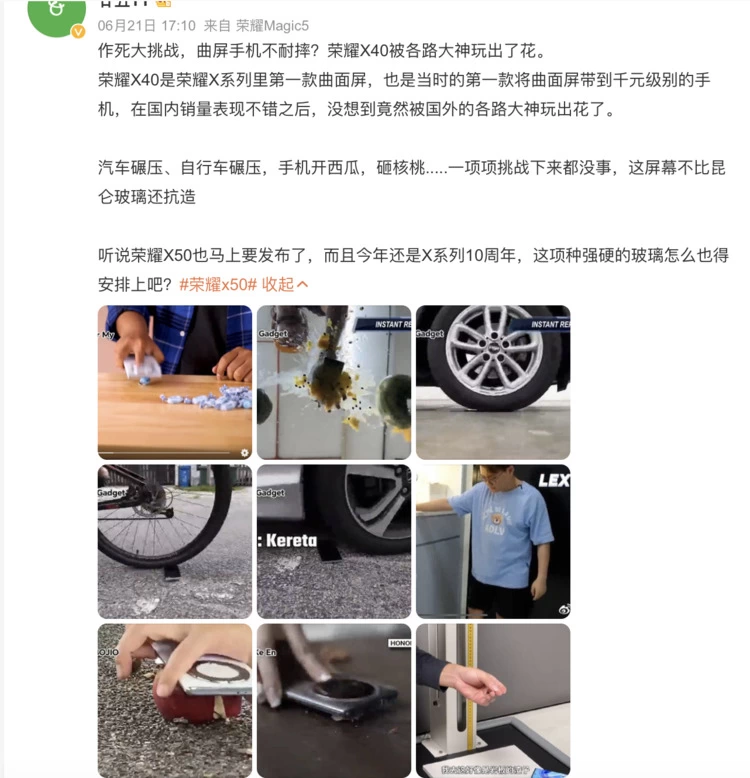Open the bicycle wheel over phone photo
The width and height of the screenshot is (750, 778).
[175, 541]
